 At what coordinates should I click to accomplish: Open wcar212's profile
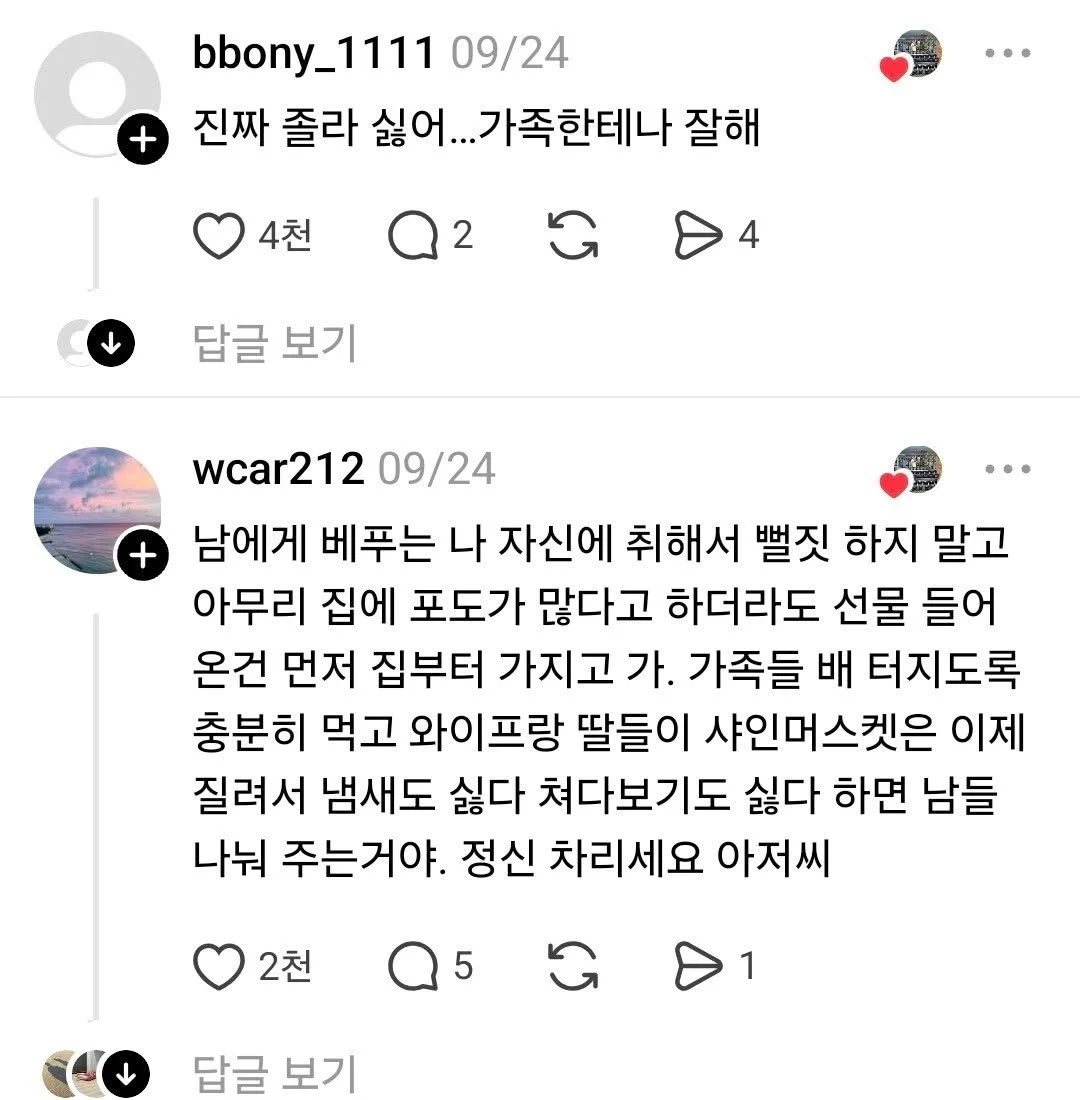coord(278,468)
